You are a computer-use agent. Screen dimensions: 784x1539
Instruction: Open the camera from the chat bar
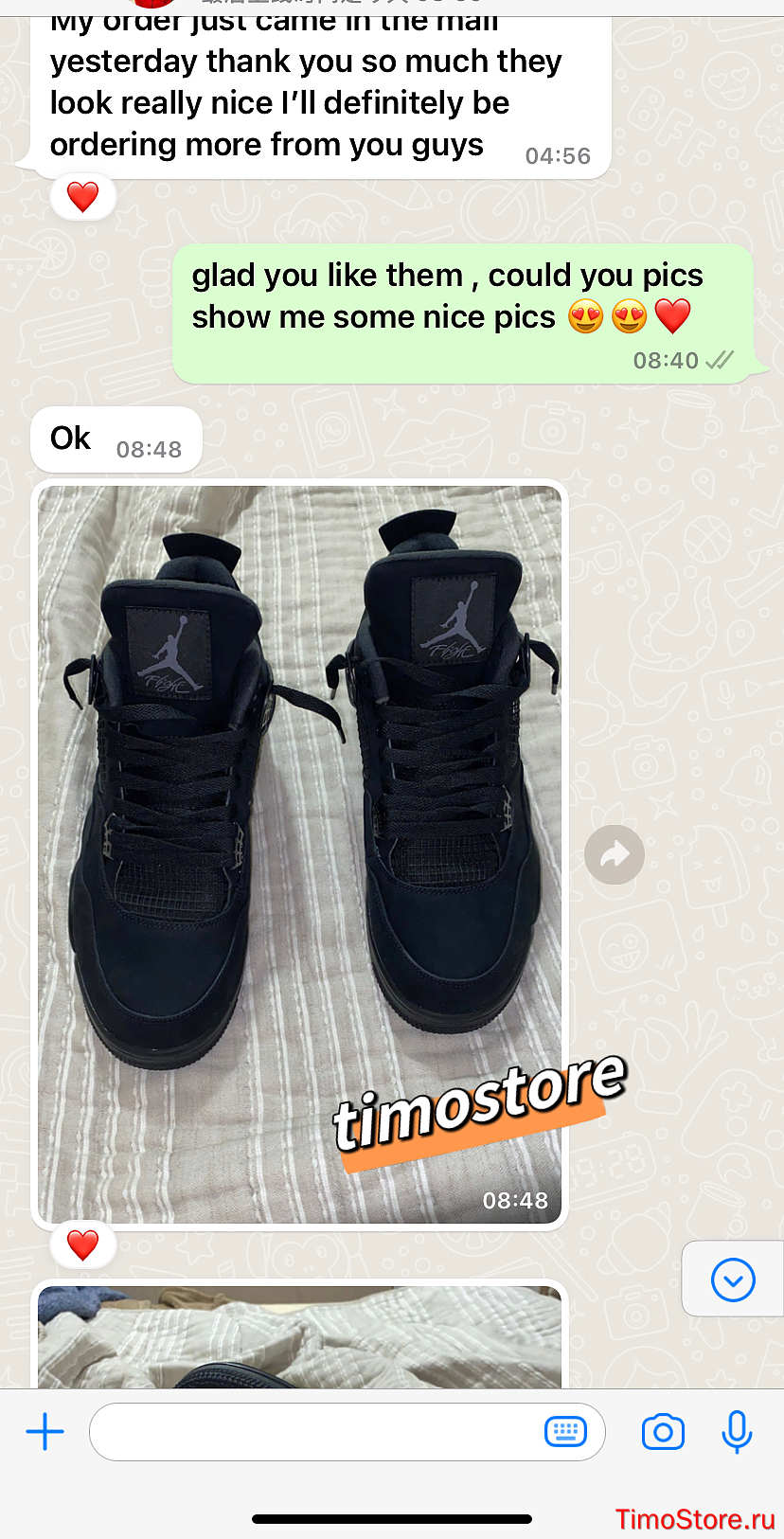click(663, 1431)
